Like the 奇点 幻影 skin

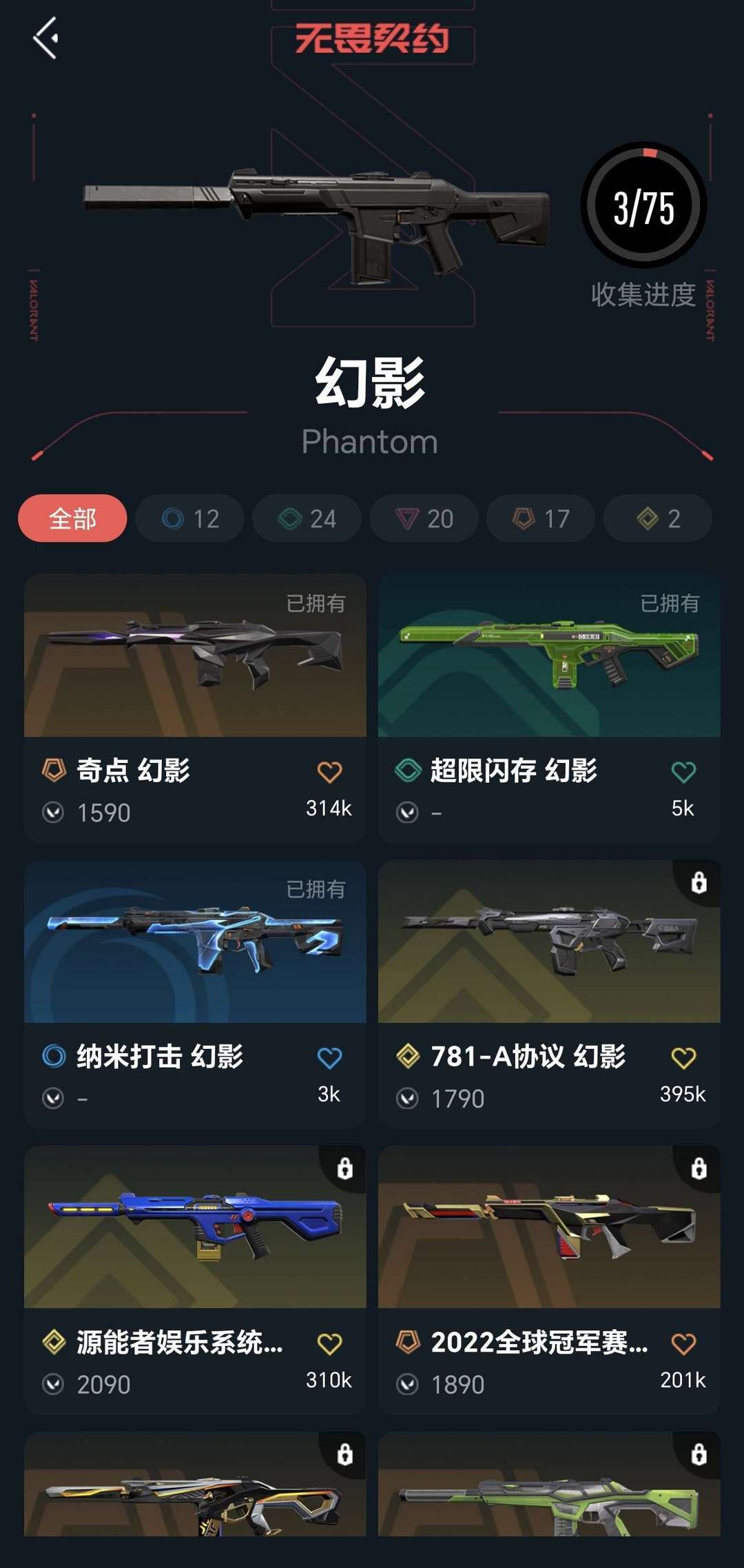point(329,772)
